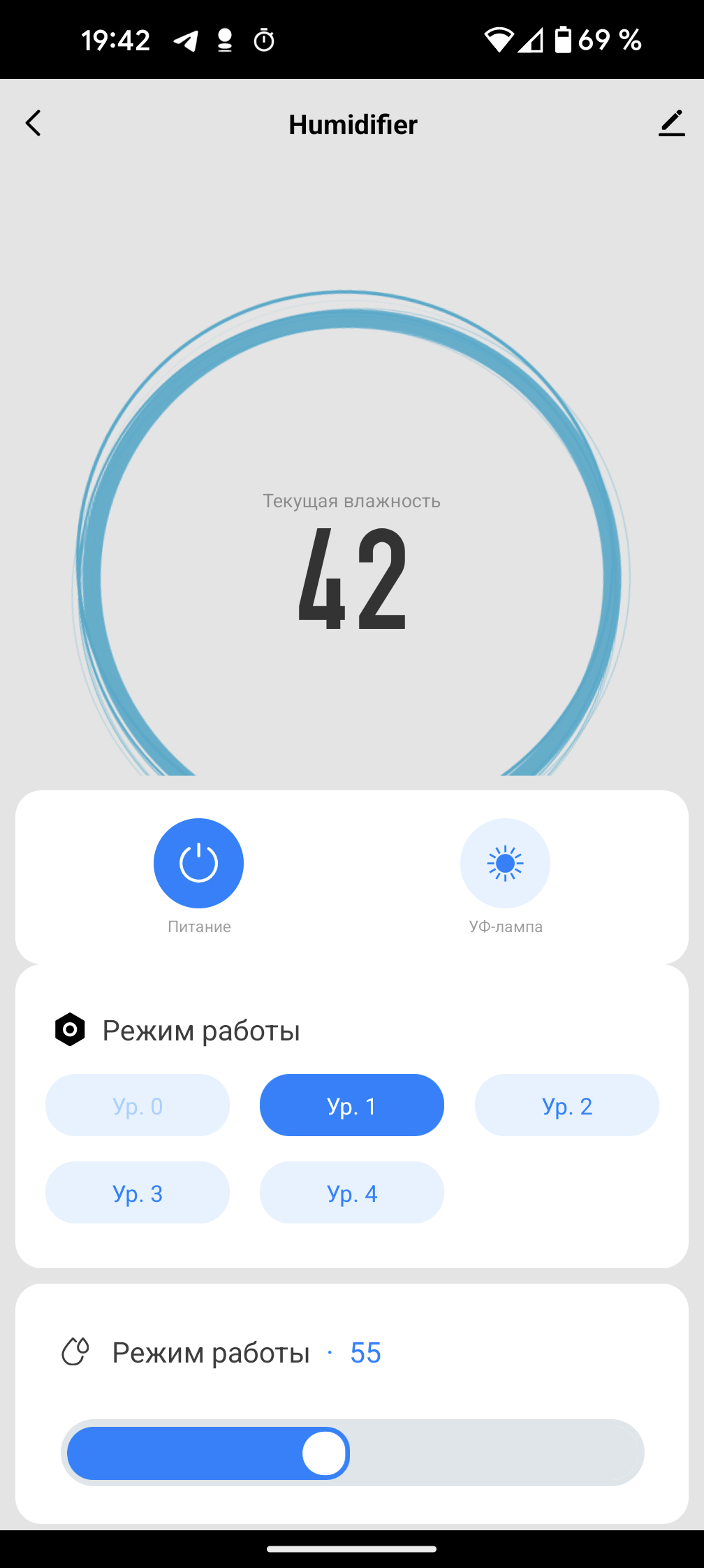Select the Ур. 0 mode
The image size is (704, 1568).
tap(138, 1105)
